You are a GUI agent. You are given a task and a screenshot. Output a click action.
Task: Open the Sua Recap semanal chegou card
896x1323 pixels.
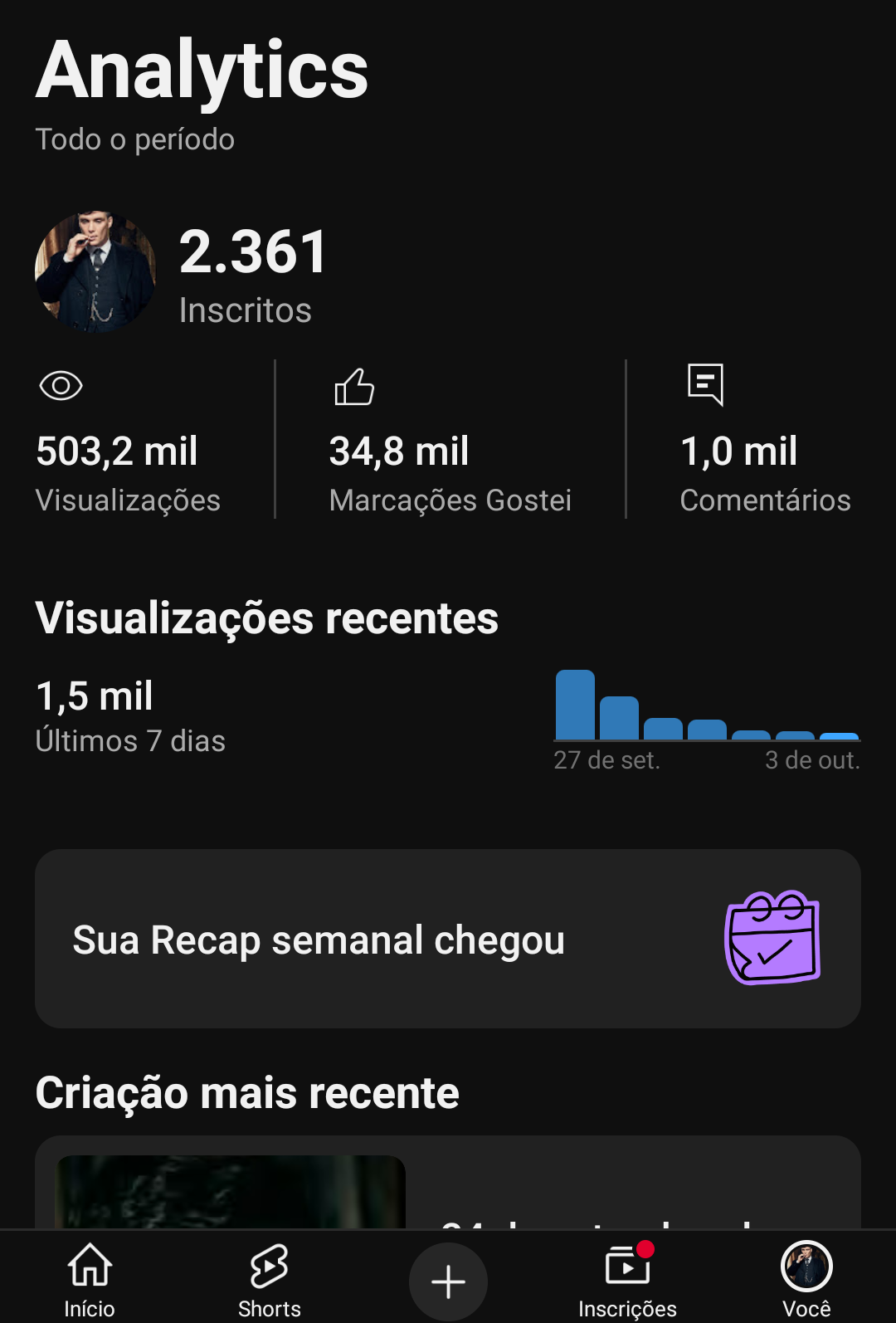[448, 939]
